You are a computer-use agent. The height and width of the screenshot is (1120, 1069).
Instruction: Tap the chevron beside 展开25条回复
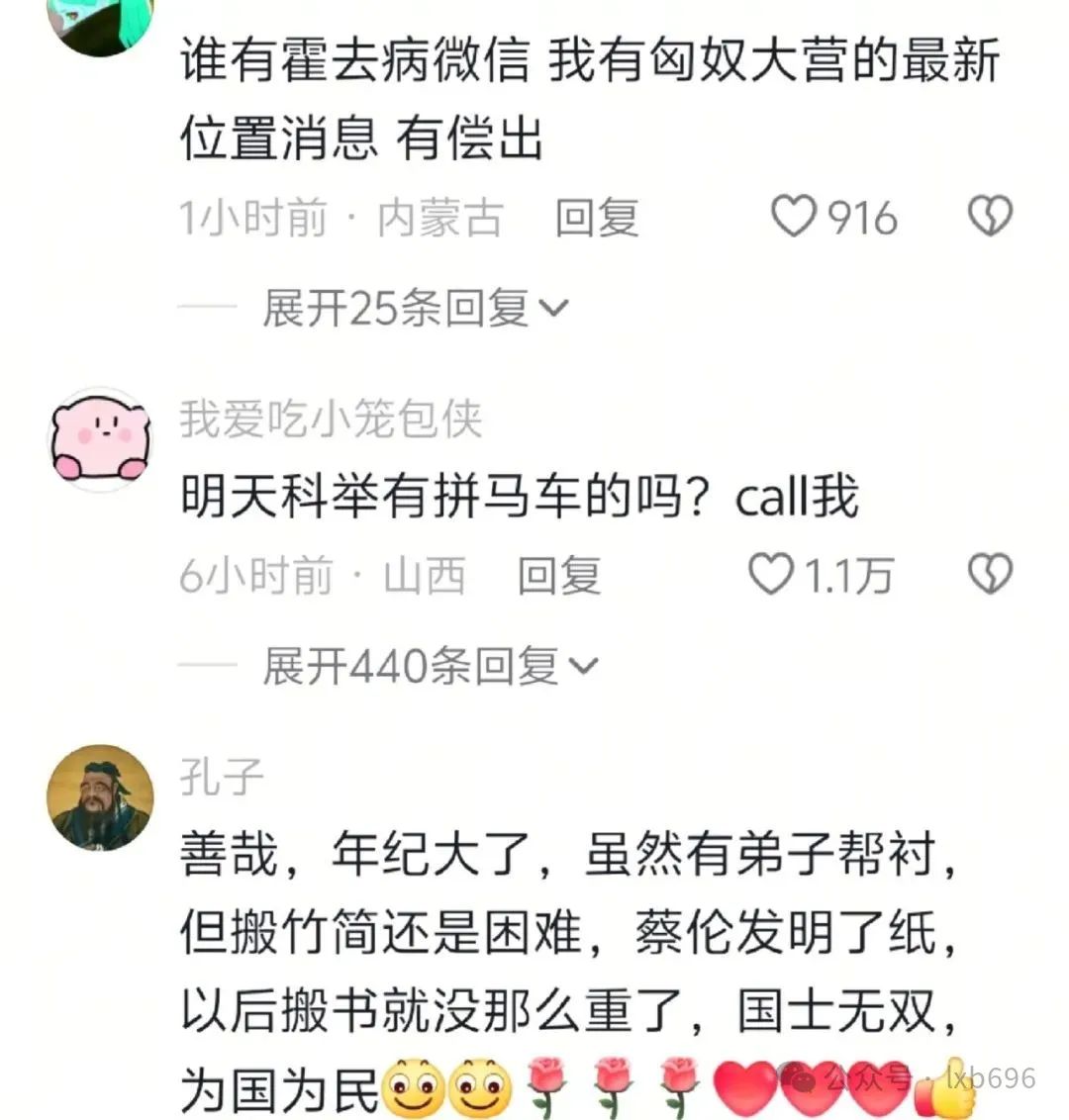[554, 307]
